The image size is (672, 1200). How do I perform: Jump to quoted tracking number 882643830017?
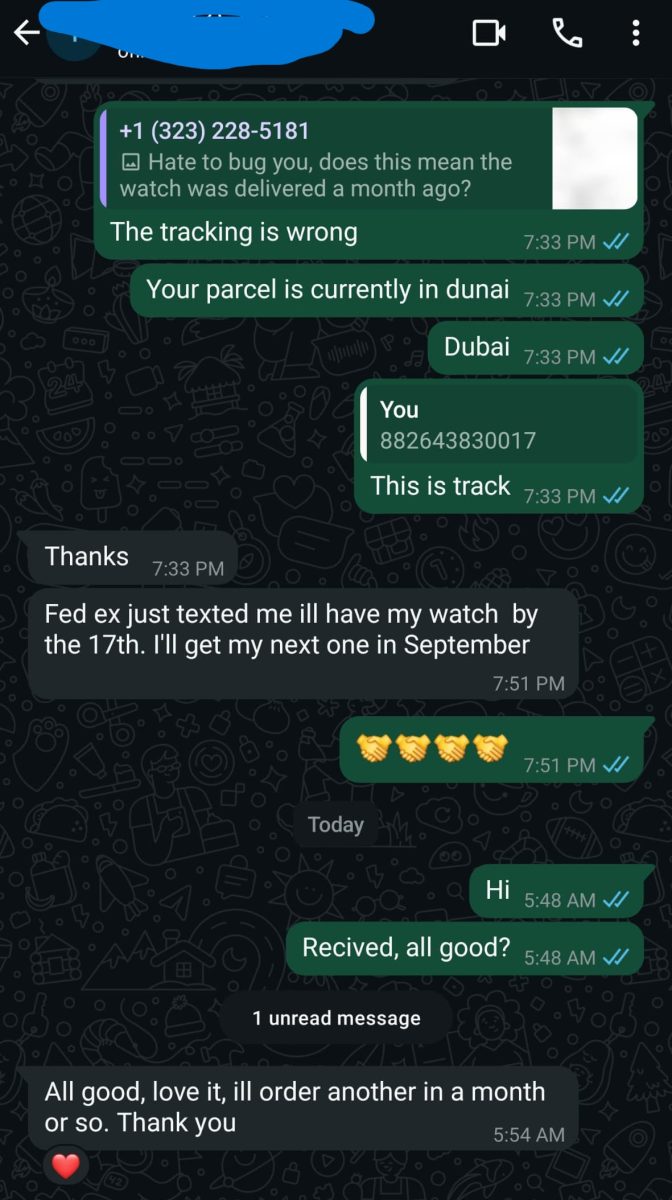point(497,425)
